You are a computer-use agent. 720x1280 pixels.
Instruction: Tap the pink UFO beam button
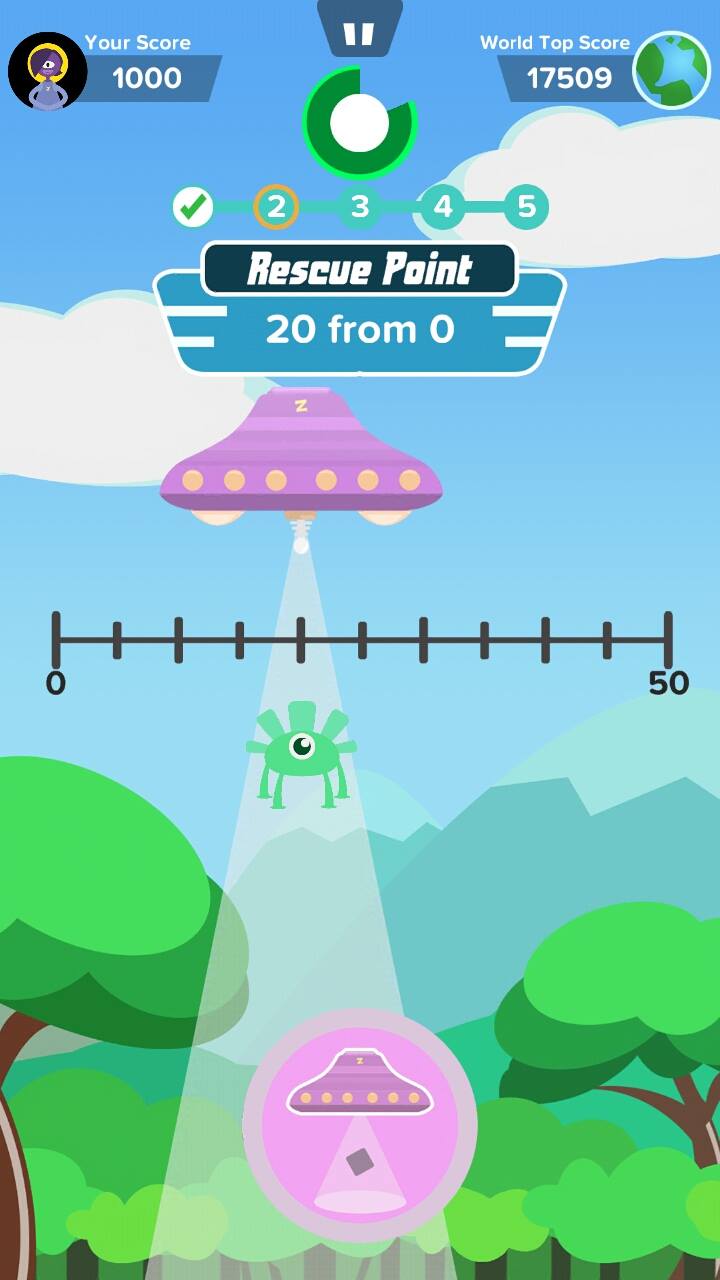[x=360, y=1125]
